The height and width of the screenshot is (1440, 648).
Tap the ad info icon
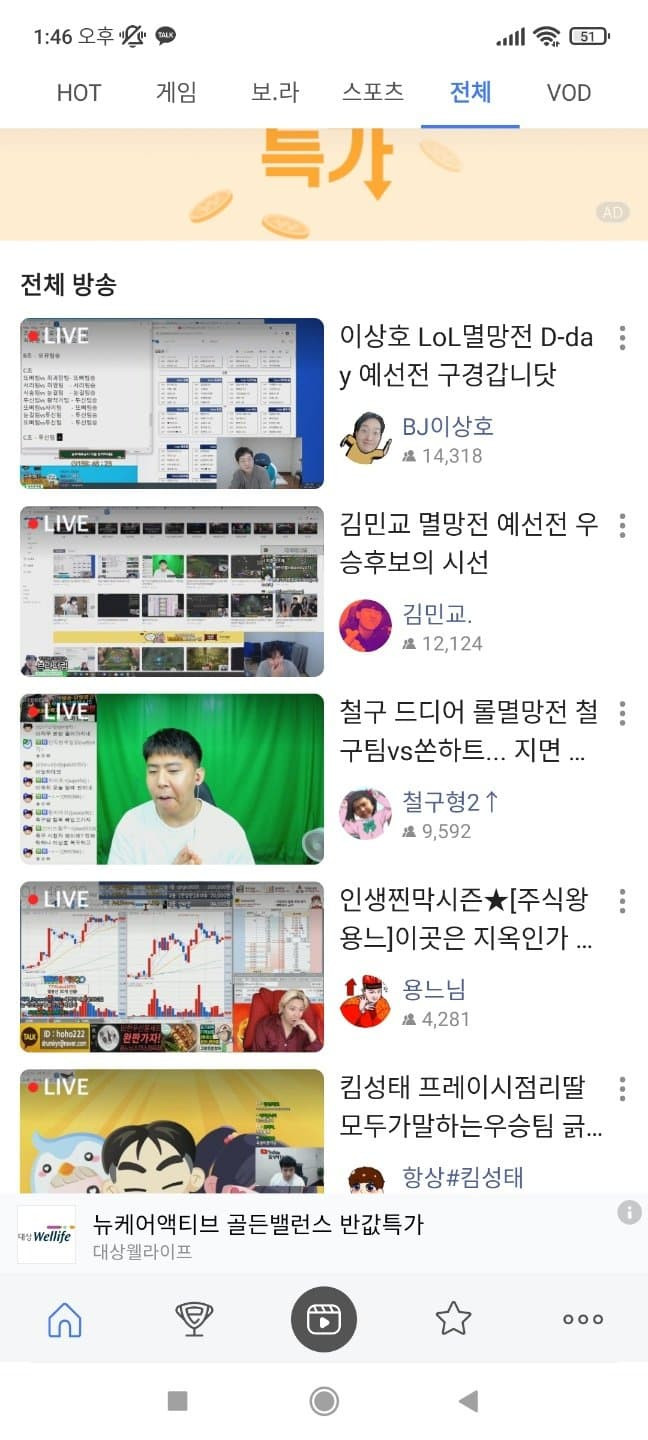pyautogui.click(x=629, y=1213)
